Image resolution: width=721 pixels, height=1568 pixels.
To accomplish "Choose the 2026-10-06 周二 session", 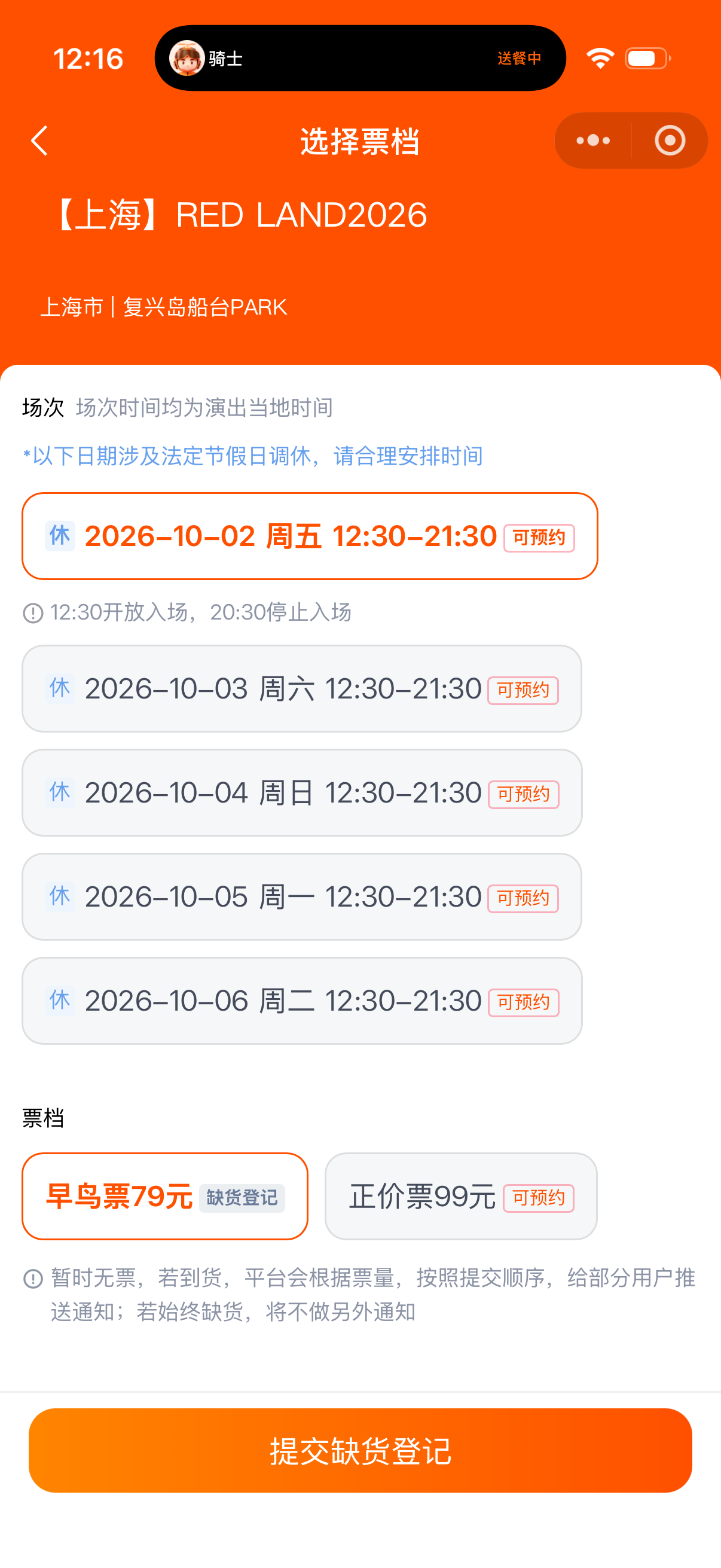I will 302,1001.
